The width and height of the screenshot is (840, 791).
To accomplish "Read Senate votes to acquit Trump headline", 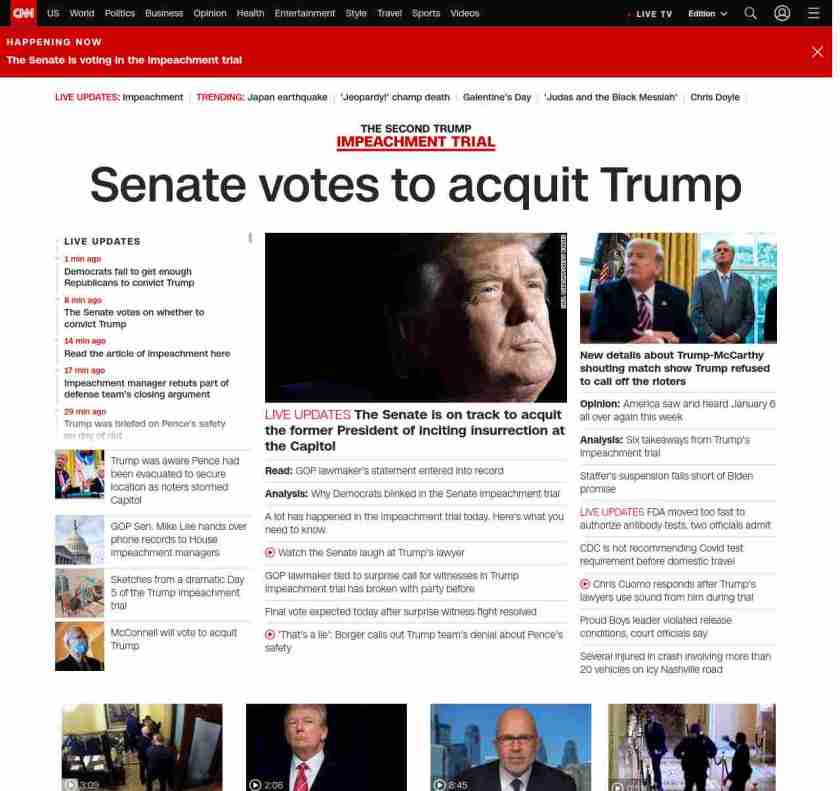I will tap(415, 185).
